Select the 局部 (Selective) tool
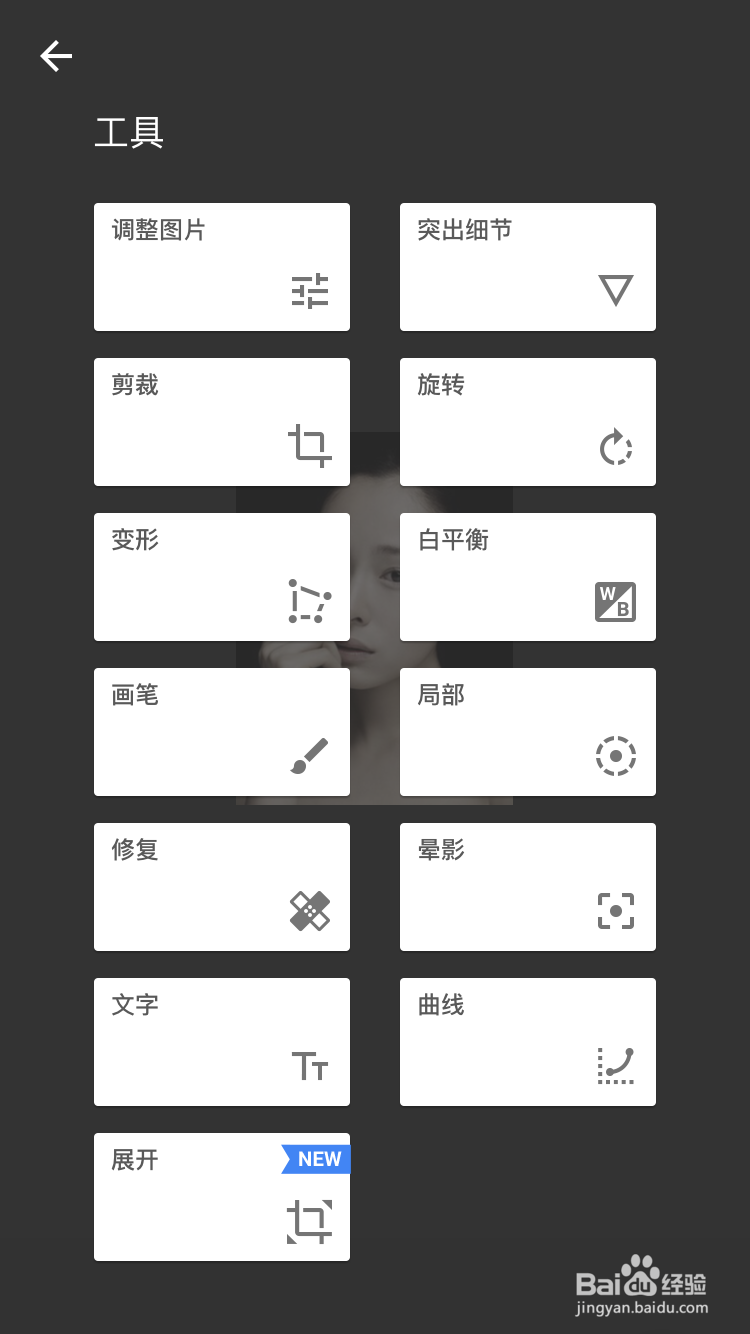The image size is (750, 1334). (x=527, y=731)
